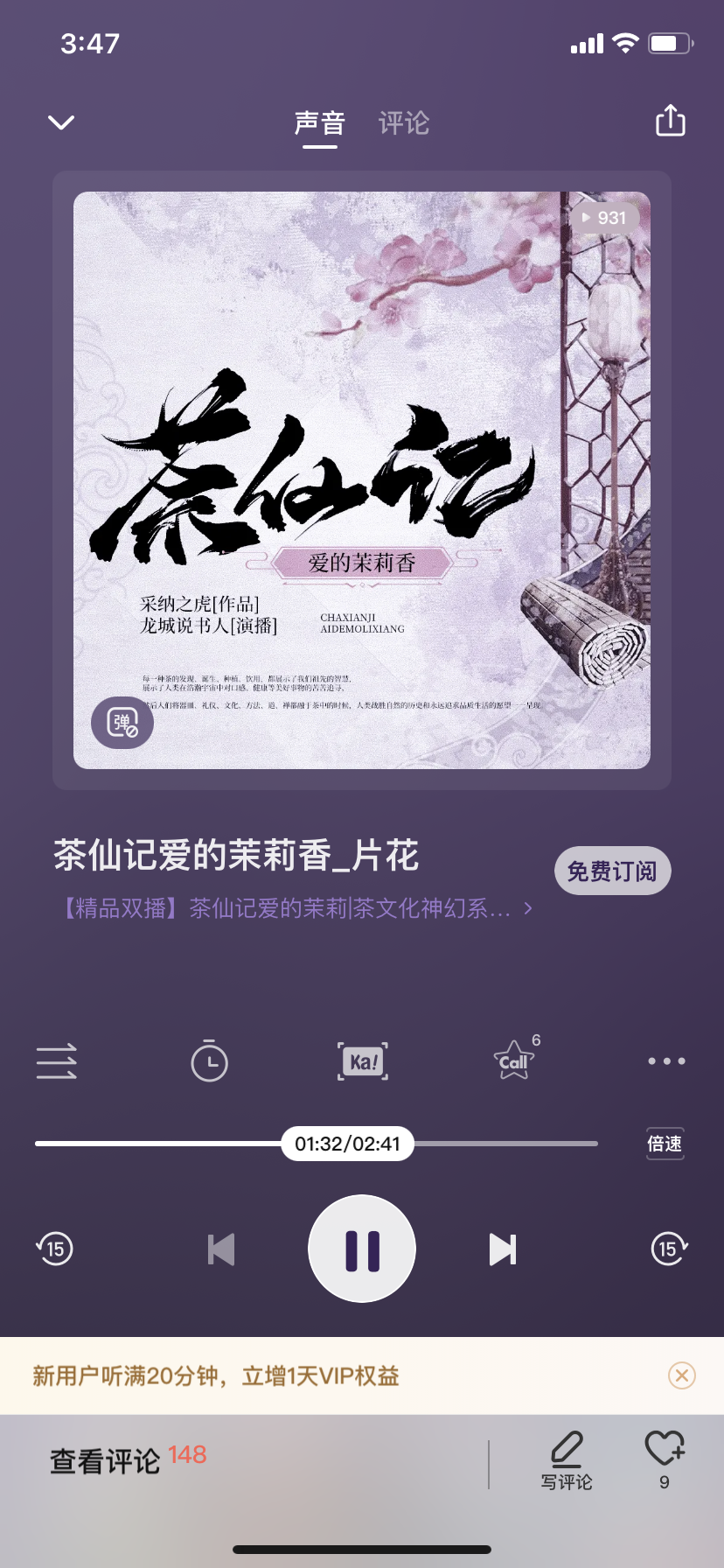Viewport: 724px width, 1568px height.
Task: Rewind 15 seconds
Action: [x=55, y=1249]
